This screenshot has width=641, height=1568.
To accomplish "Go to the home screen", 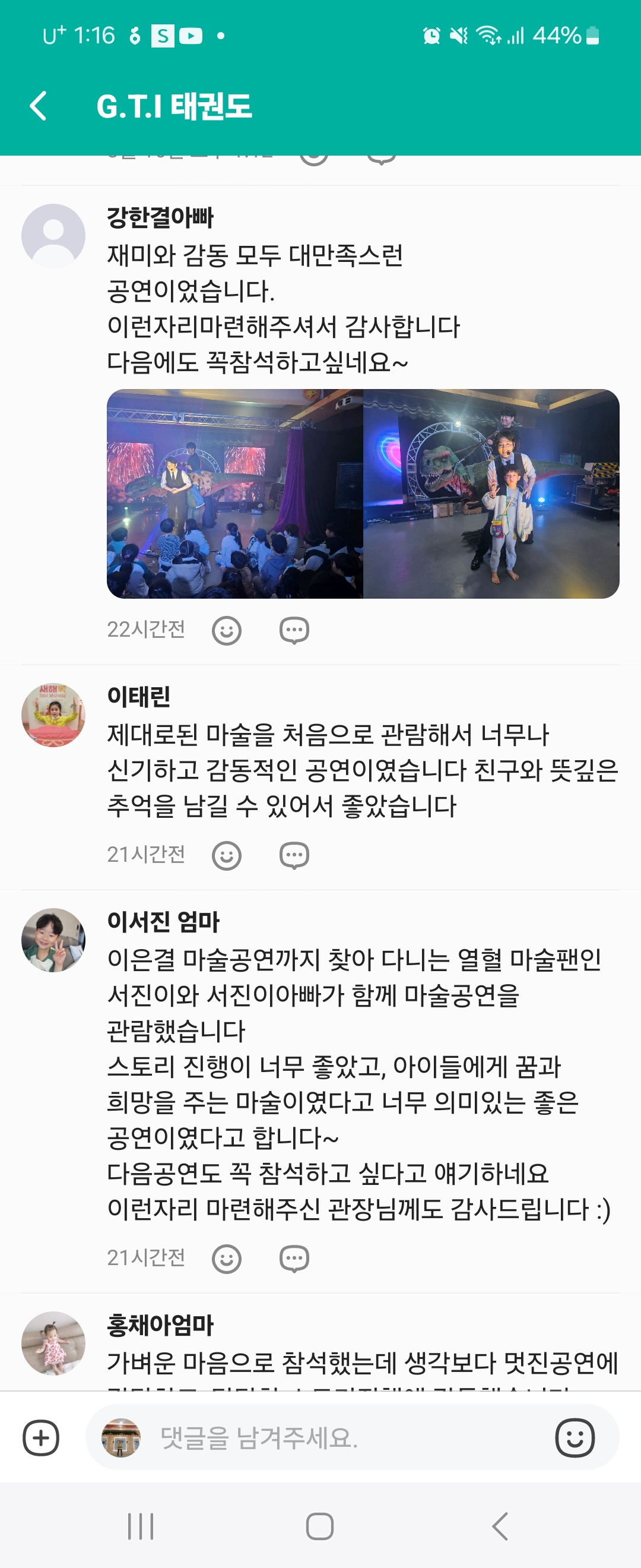I will tap(320, 1526).
